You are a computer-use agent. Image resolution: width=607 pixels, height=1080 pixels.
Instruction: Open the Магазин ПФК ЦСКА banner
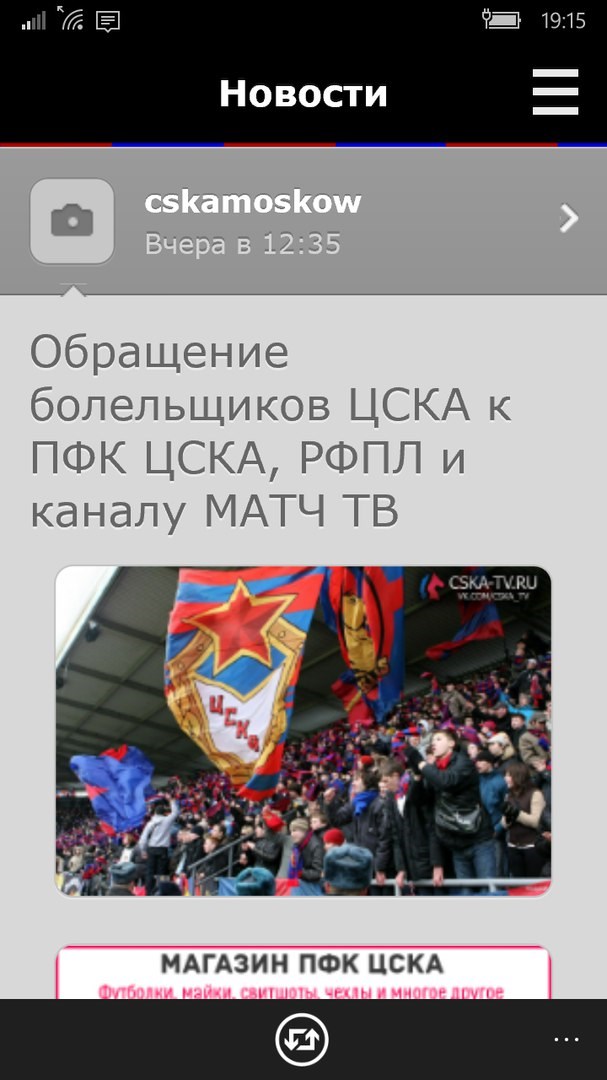coord(303,973)
